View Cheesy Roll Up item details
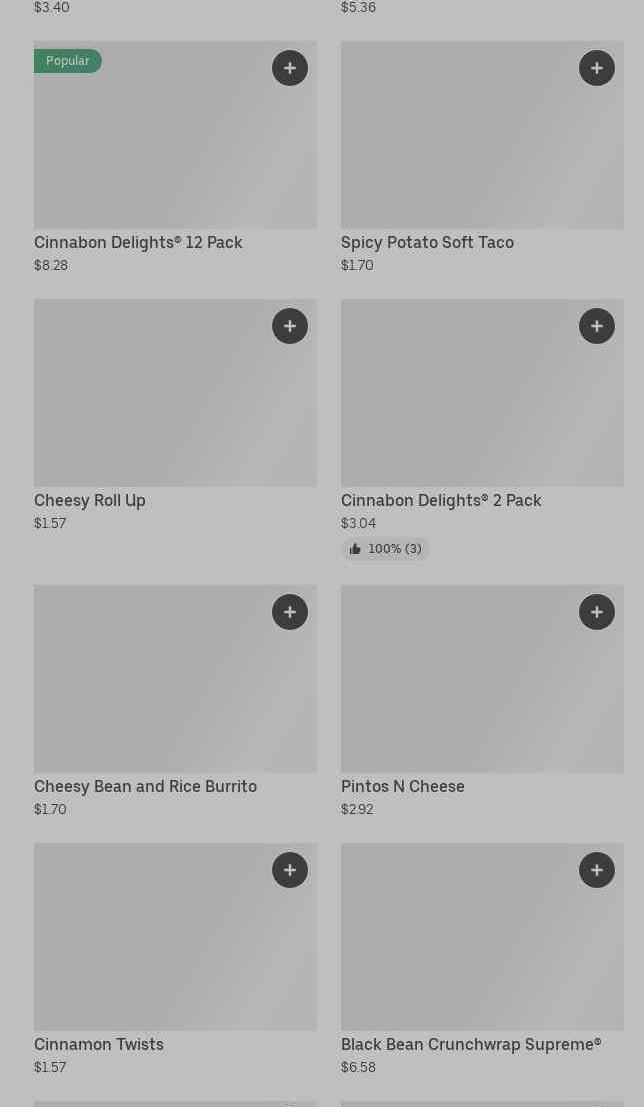Viewport: 644px width, 1107px height. tap(175, 416)
